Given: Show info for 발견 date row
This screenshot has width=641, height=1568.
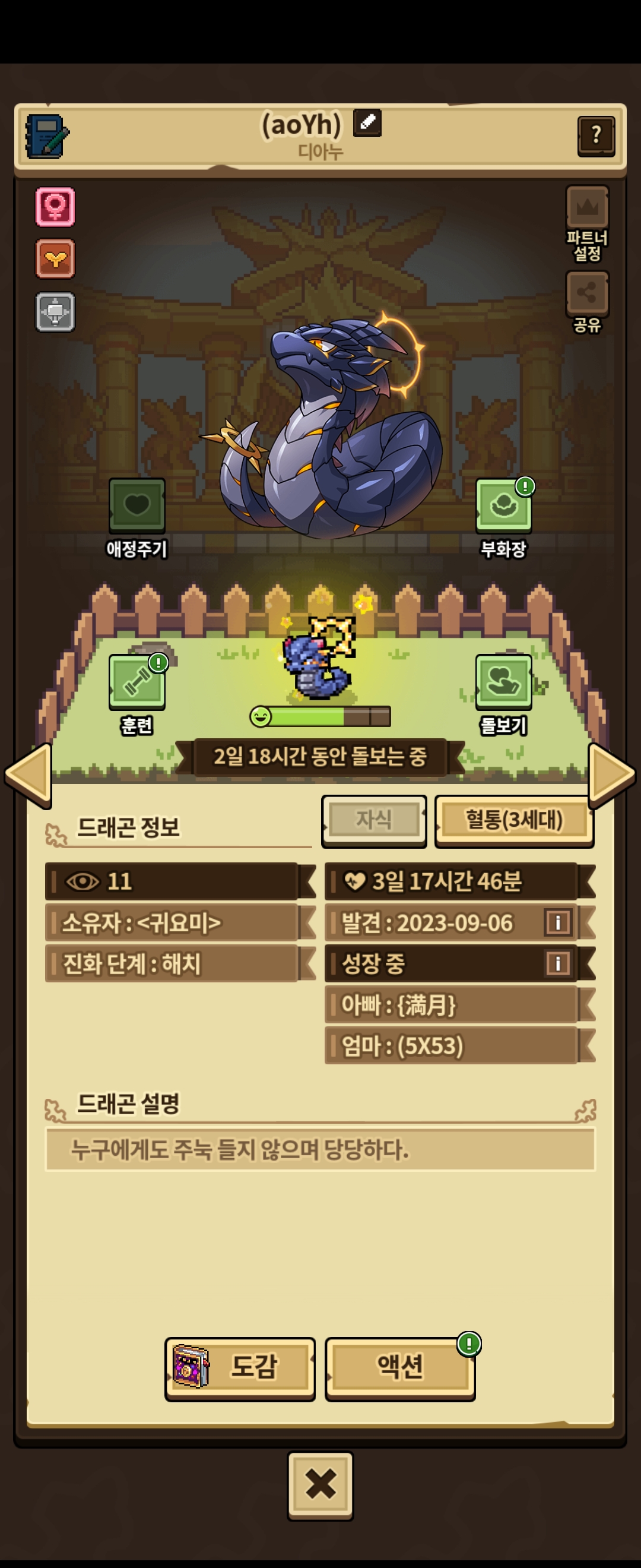Looking at the screenshot, I should (x=558, y=922).
